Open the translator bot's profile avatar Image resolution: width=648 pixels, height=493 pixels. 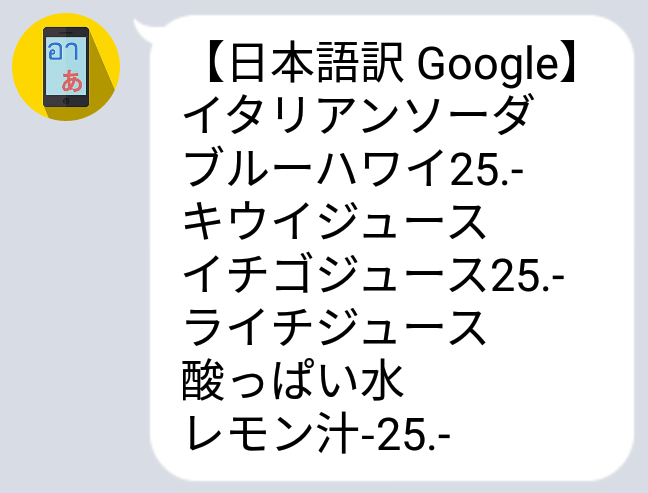[x=66, y=68]
